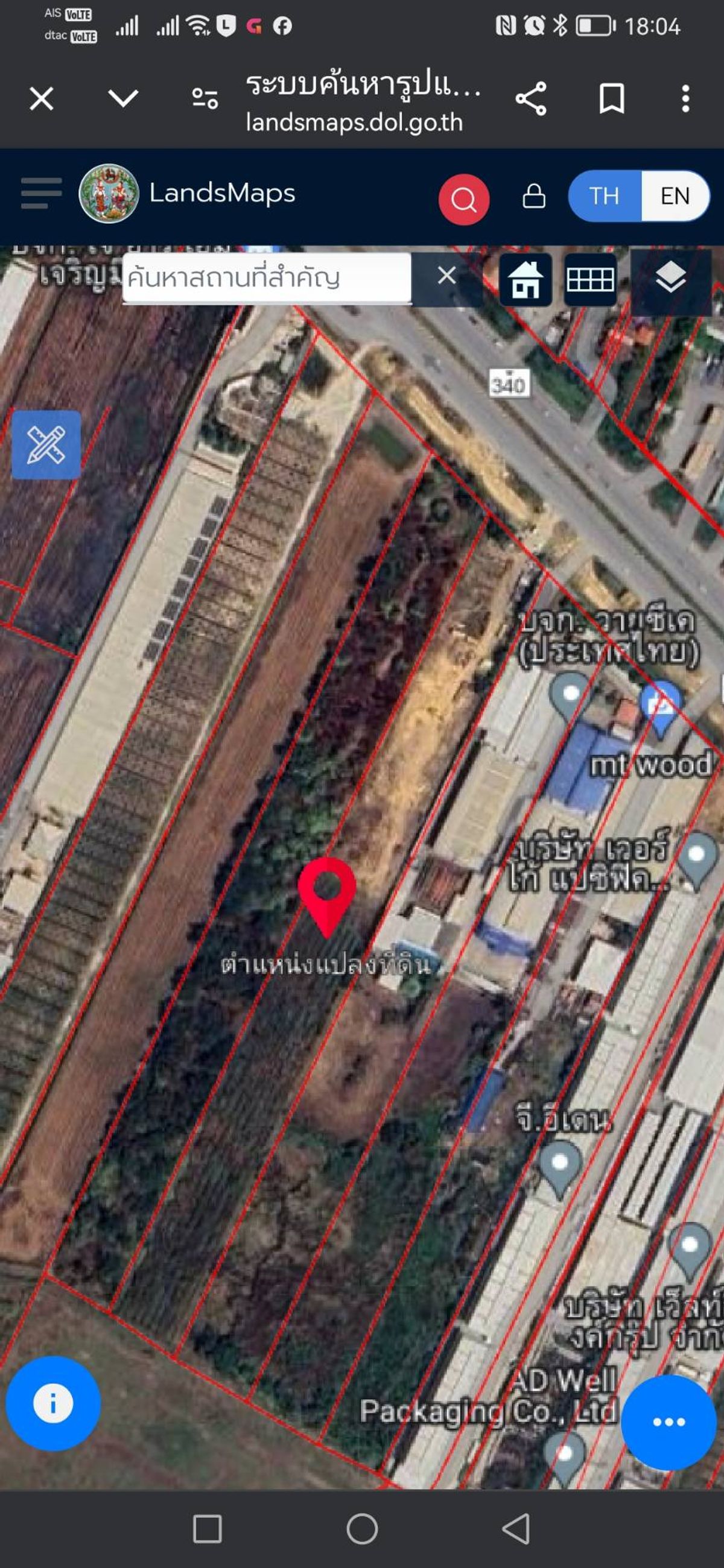This screenshot has height=1568, width=724.
Task: Clear the place search box
Action: [x=447, y=275]
